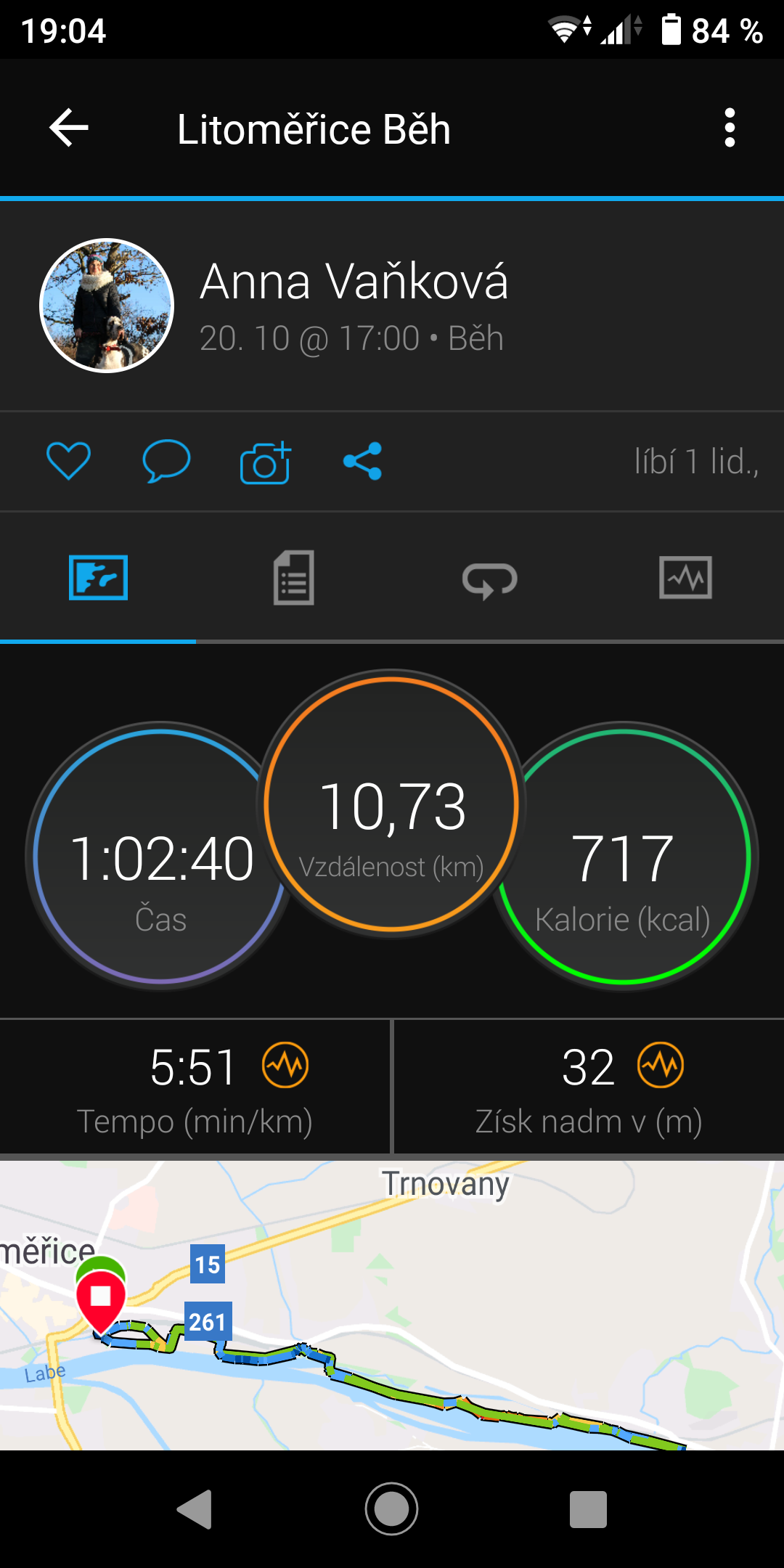784x1568 pixels.
Task: Open the route map preview
Action: tap(392, 1304)
